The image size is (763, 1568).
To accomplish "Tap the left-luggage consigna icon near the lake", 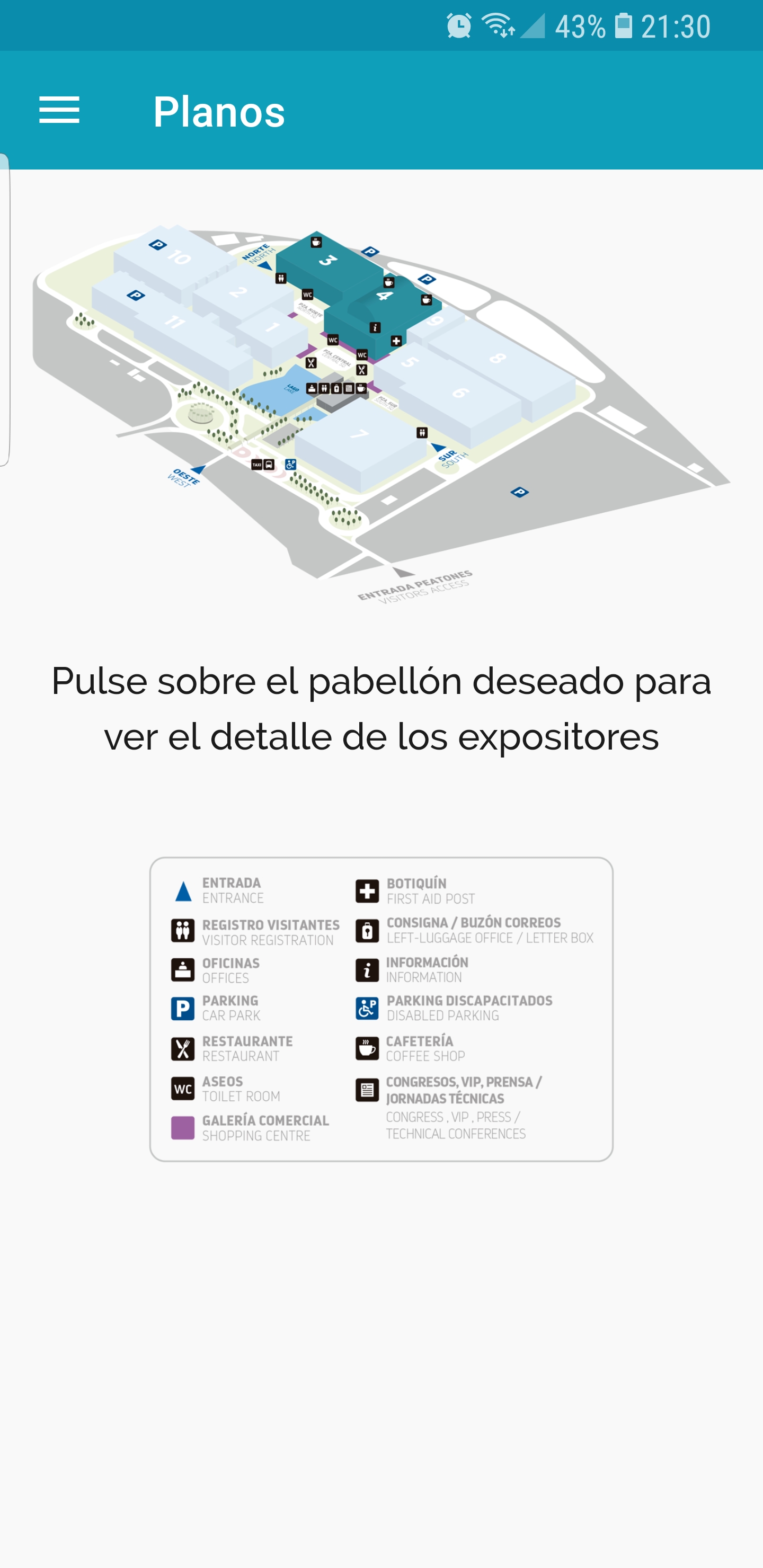I will [337, 388].
